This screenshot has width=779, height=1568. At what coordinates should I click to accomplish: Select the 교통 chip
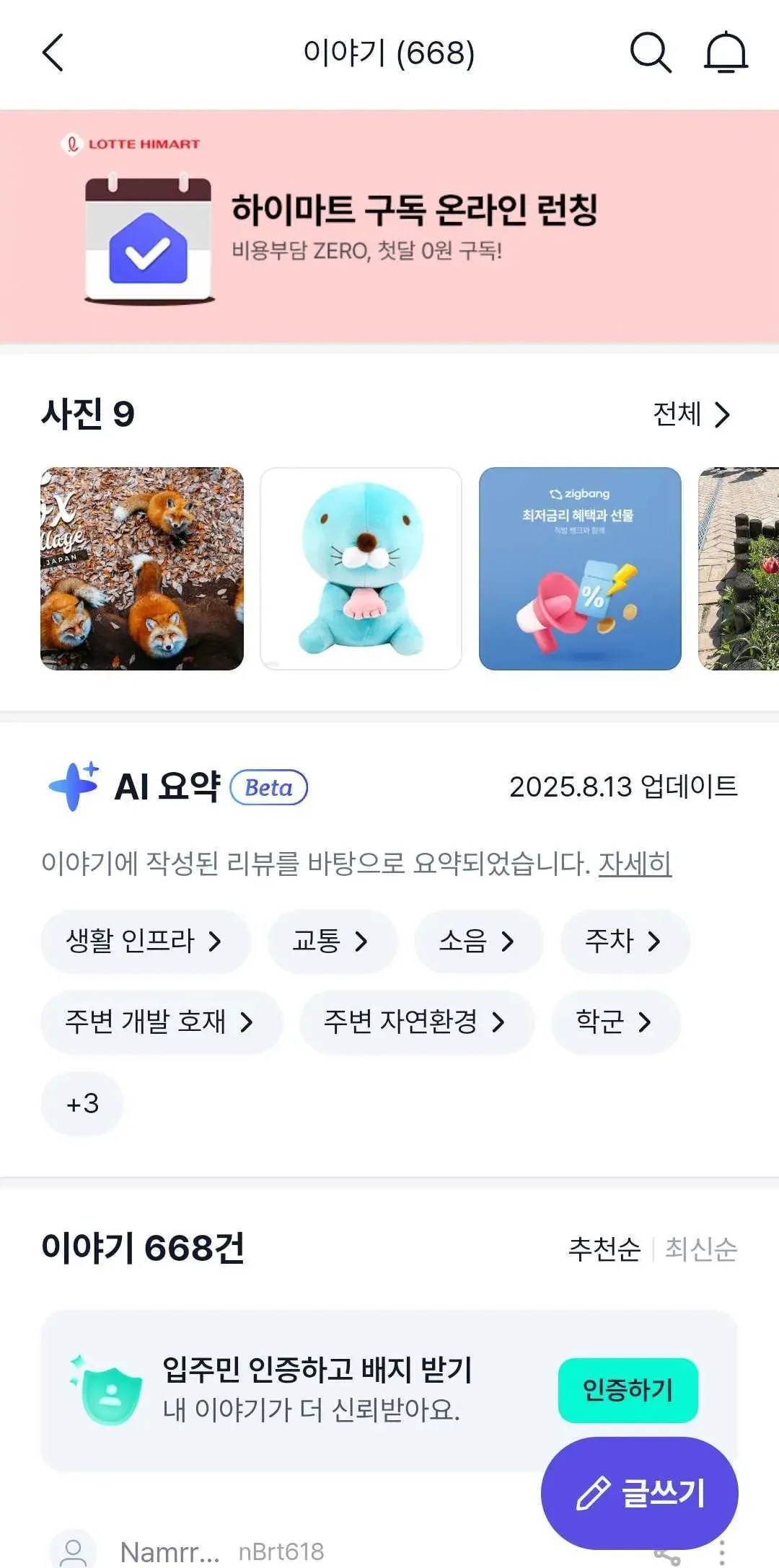(x=332, y=941)
